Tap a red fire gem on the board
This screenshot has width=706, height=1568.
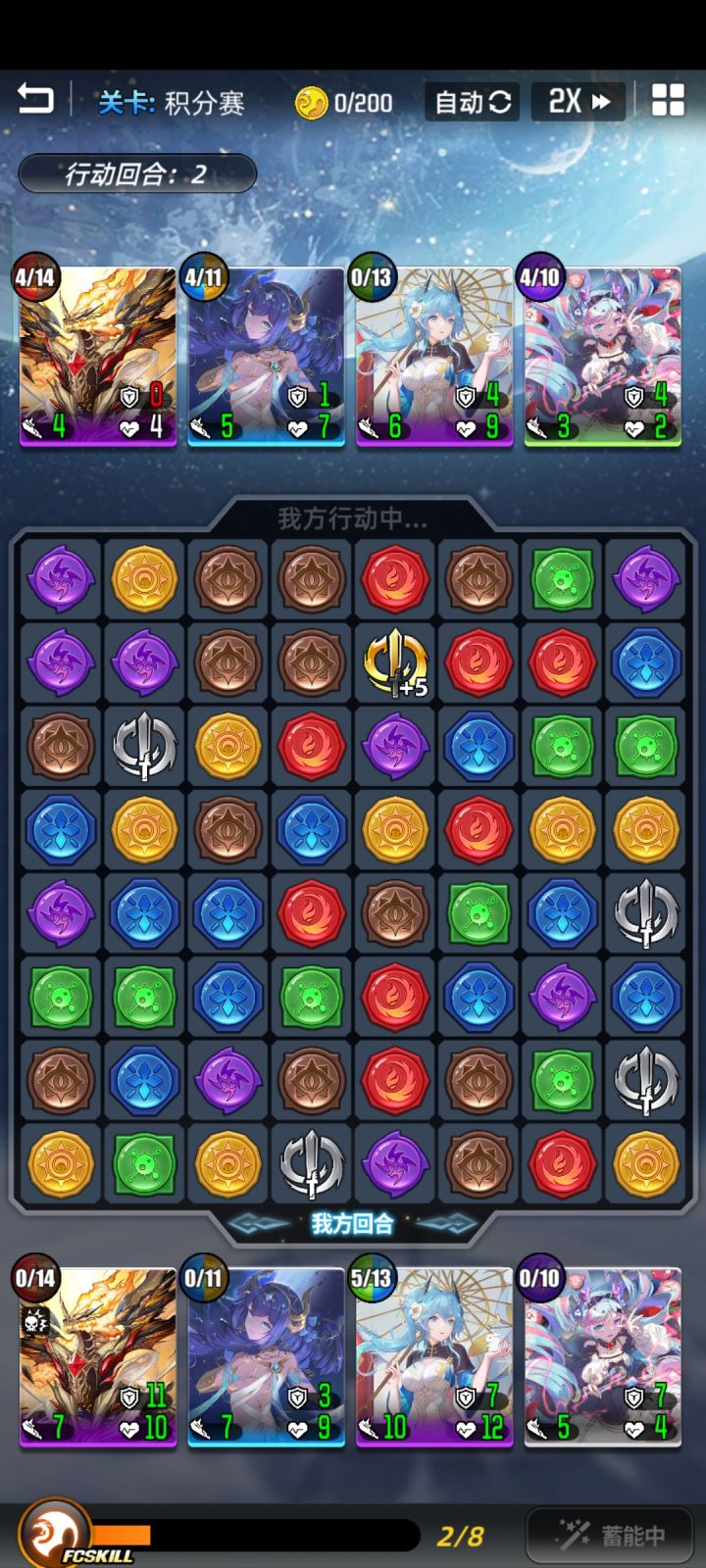pos(394,578)
